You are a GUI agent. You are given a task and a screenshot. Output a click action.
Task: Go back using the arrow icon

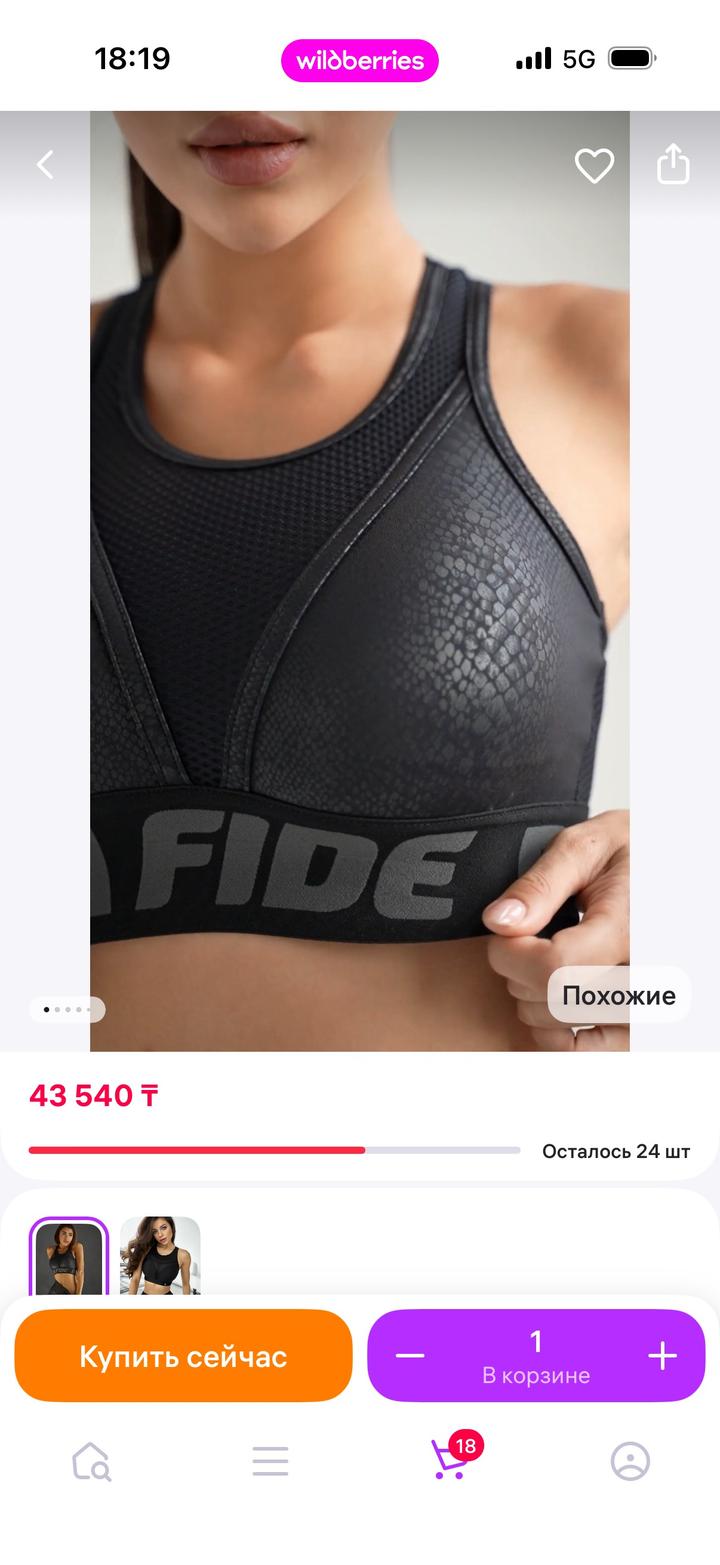45,165
